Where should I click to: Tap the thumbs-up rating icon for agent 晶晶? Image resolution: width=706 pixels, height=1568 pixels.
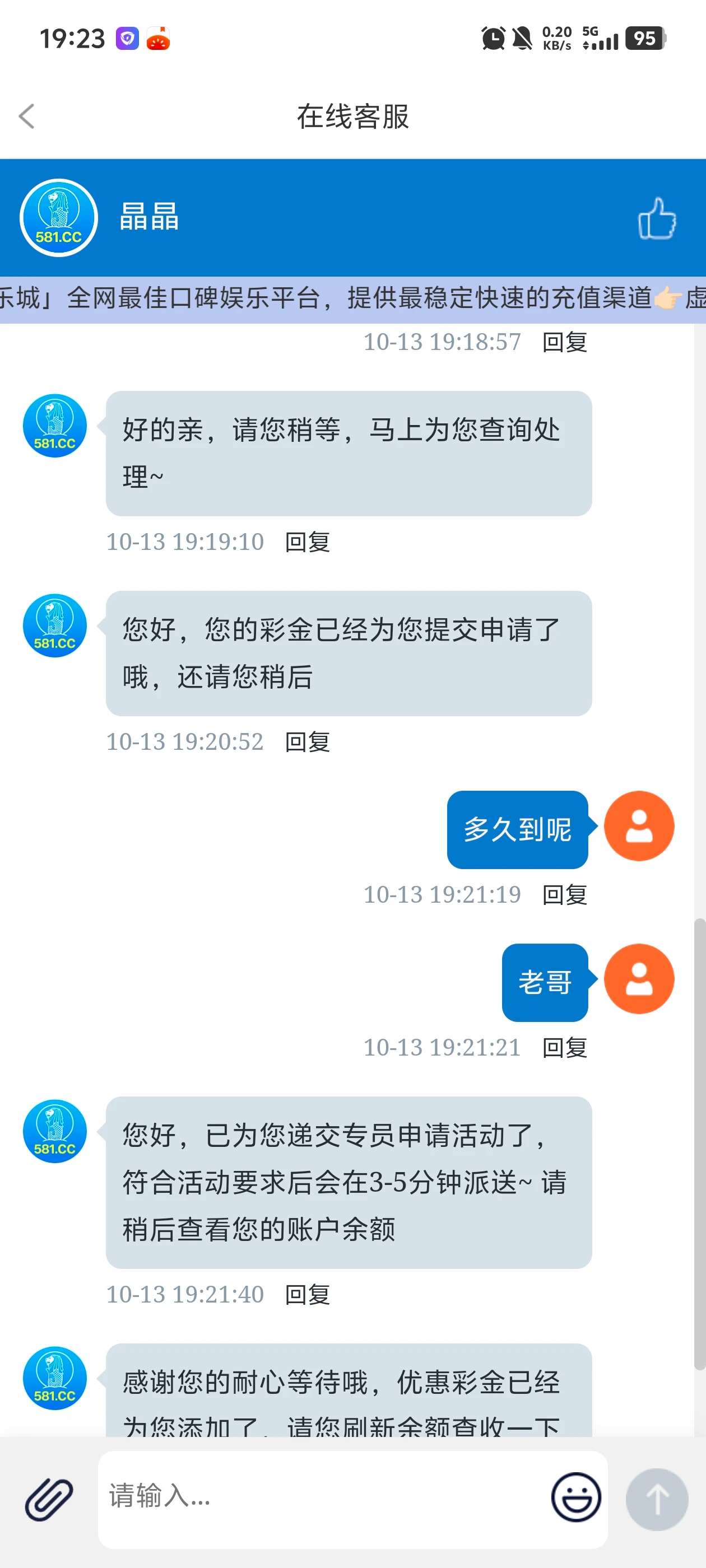657,218
